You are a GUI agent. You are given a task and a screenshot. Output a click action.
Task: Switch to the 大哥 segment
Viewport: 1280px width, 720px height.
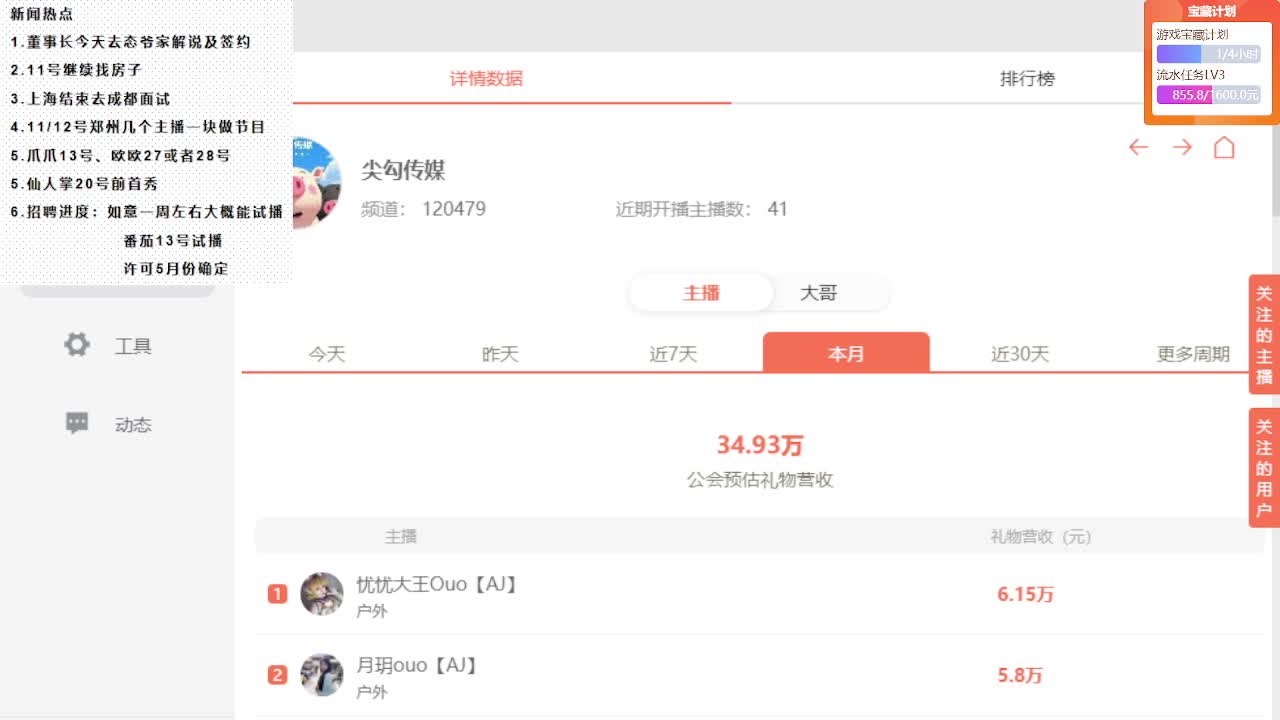point(818,293)
